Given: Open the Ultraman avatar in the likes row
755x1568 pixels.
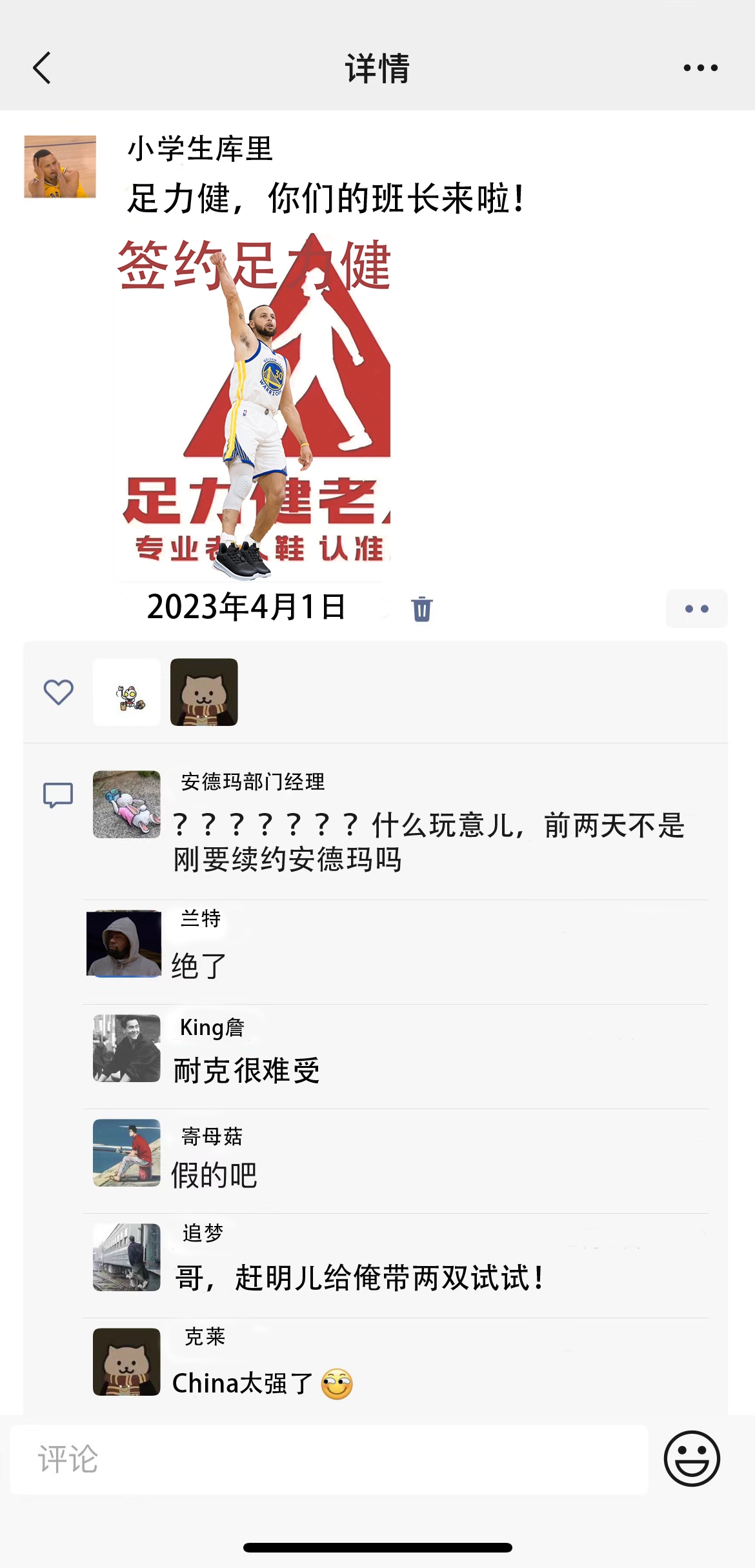Looking at the screenshot, I should (127, 692).
